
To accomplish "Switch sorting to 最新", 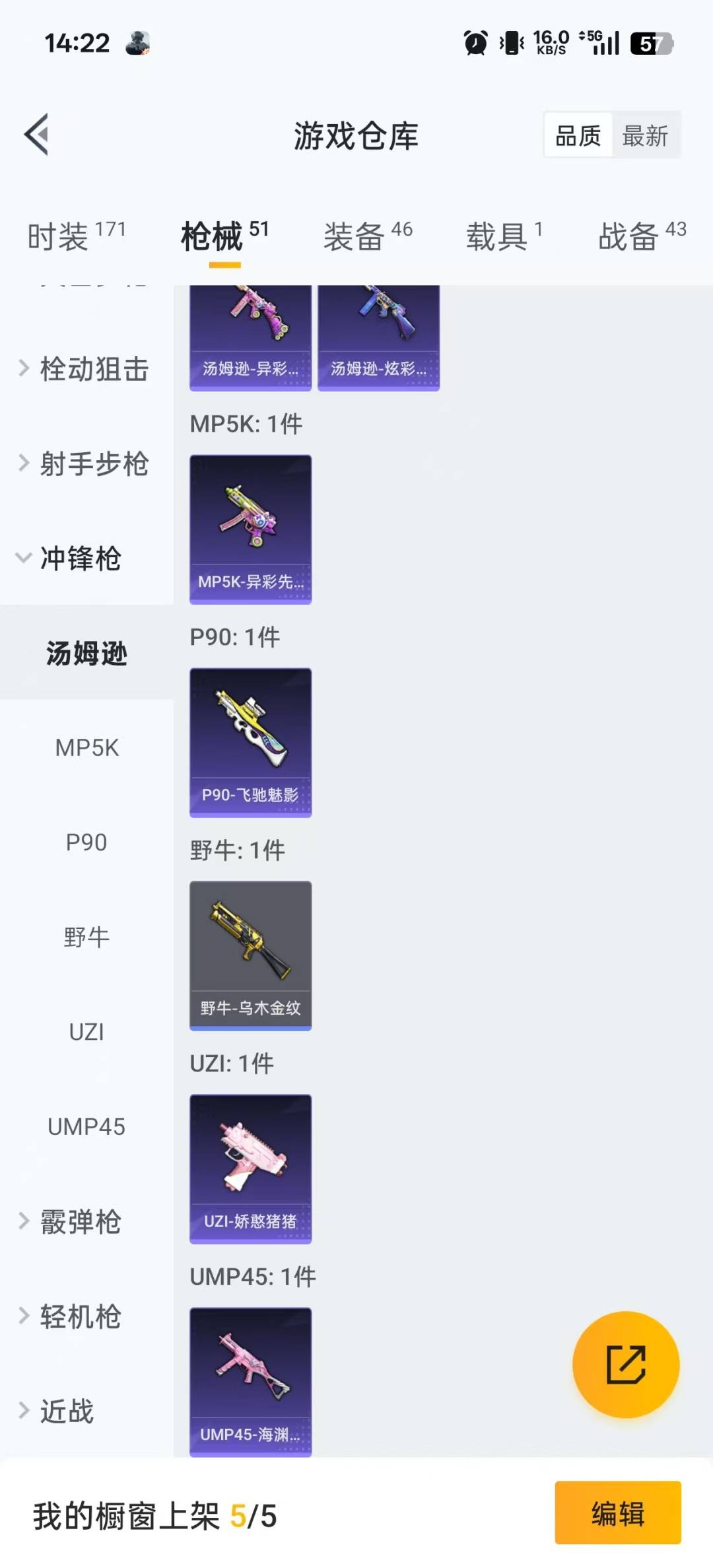I will coord(646,135).
